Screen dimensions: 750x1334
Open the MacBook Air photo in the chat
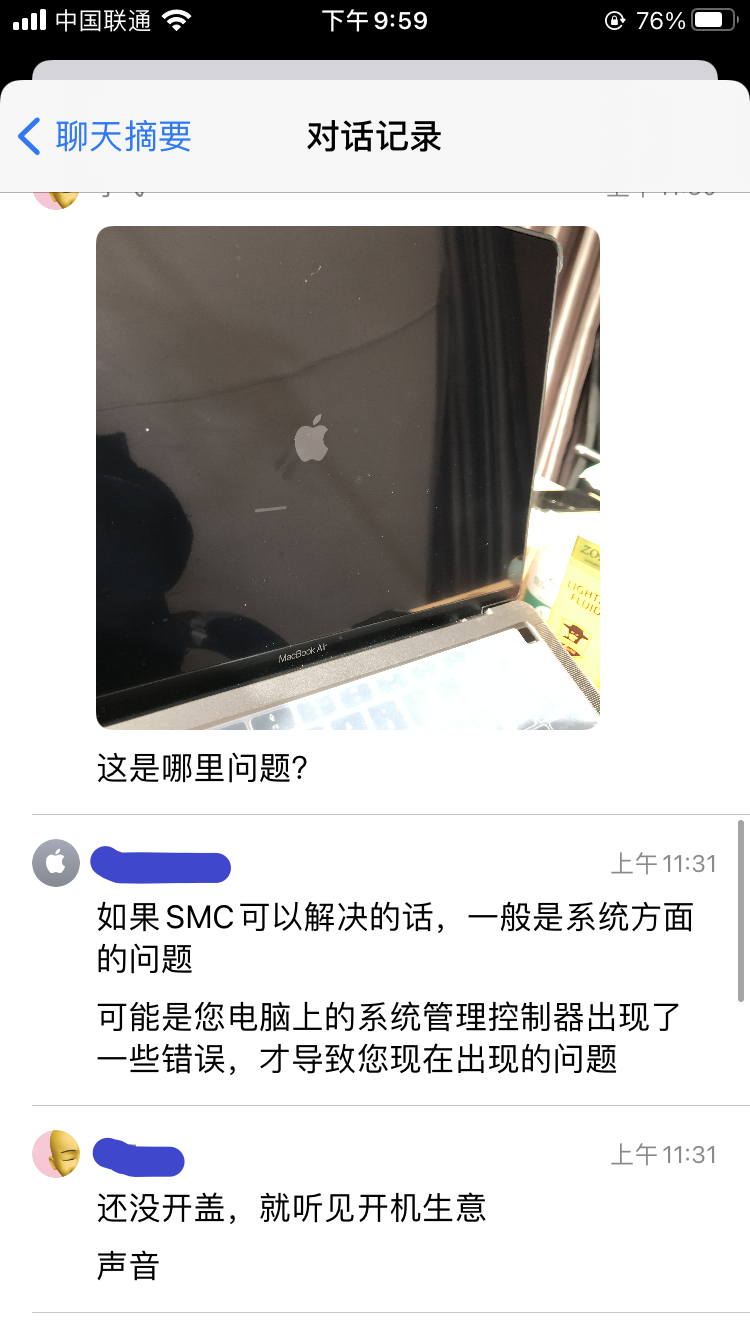point(347,477)
